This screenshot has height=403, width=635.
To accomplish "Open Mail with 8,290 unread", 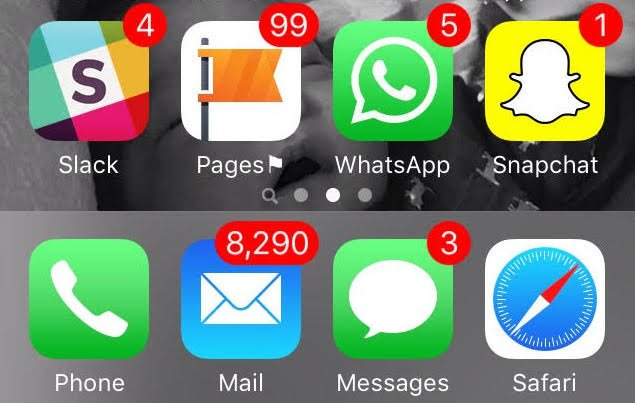I will 240,299.
